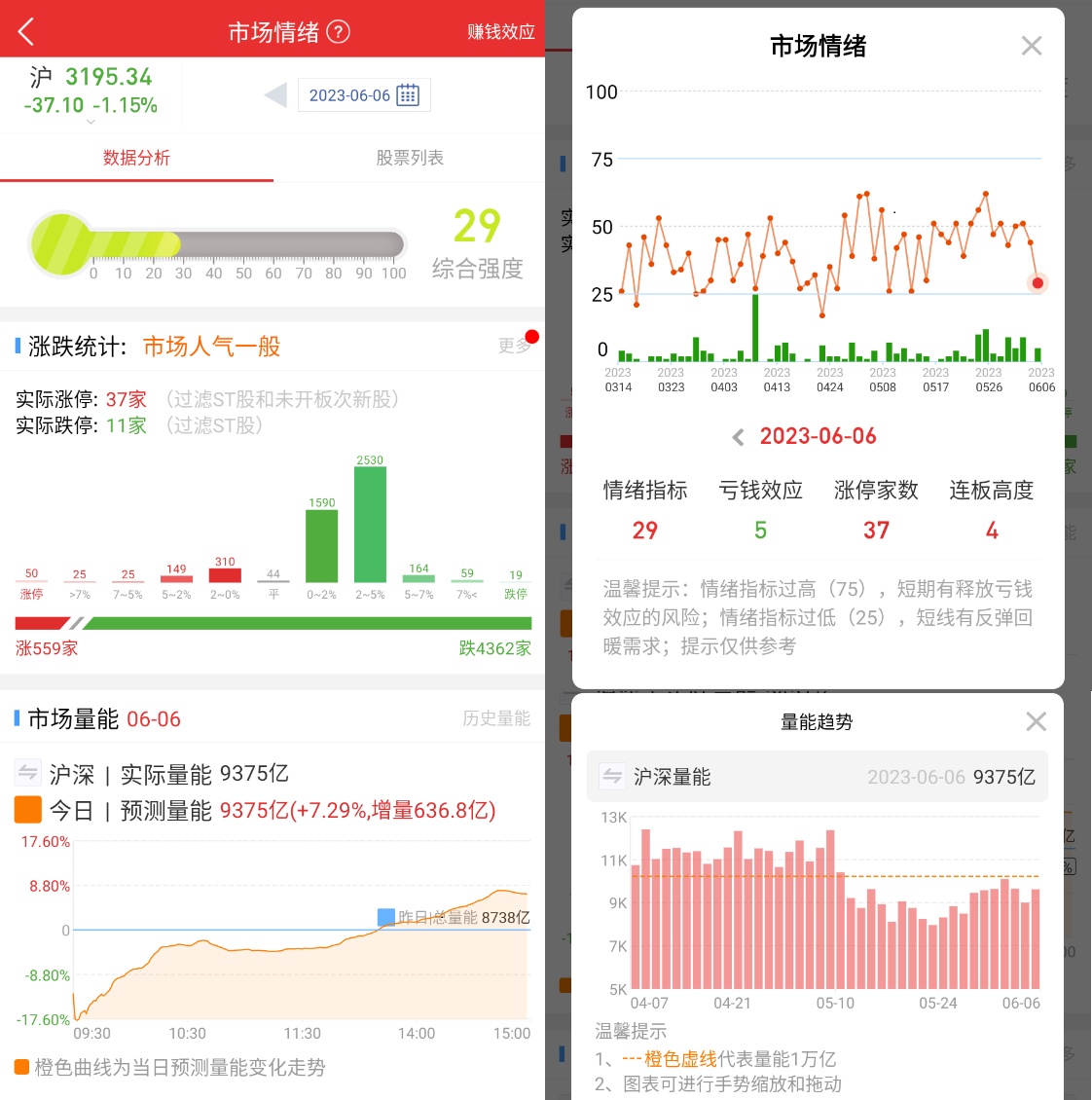Screen dimensions: 1092x1100
Task: Close the 市场情绪 chart dialog
Action: 1032,46
